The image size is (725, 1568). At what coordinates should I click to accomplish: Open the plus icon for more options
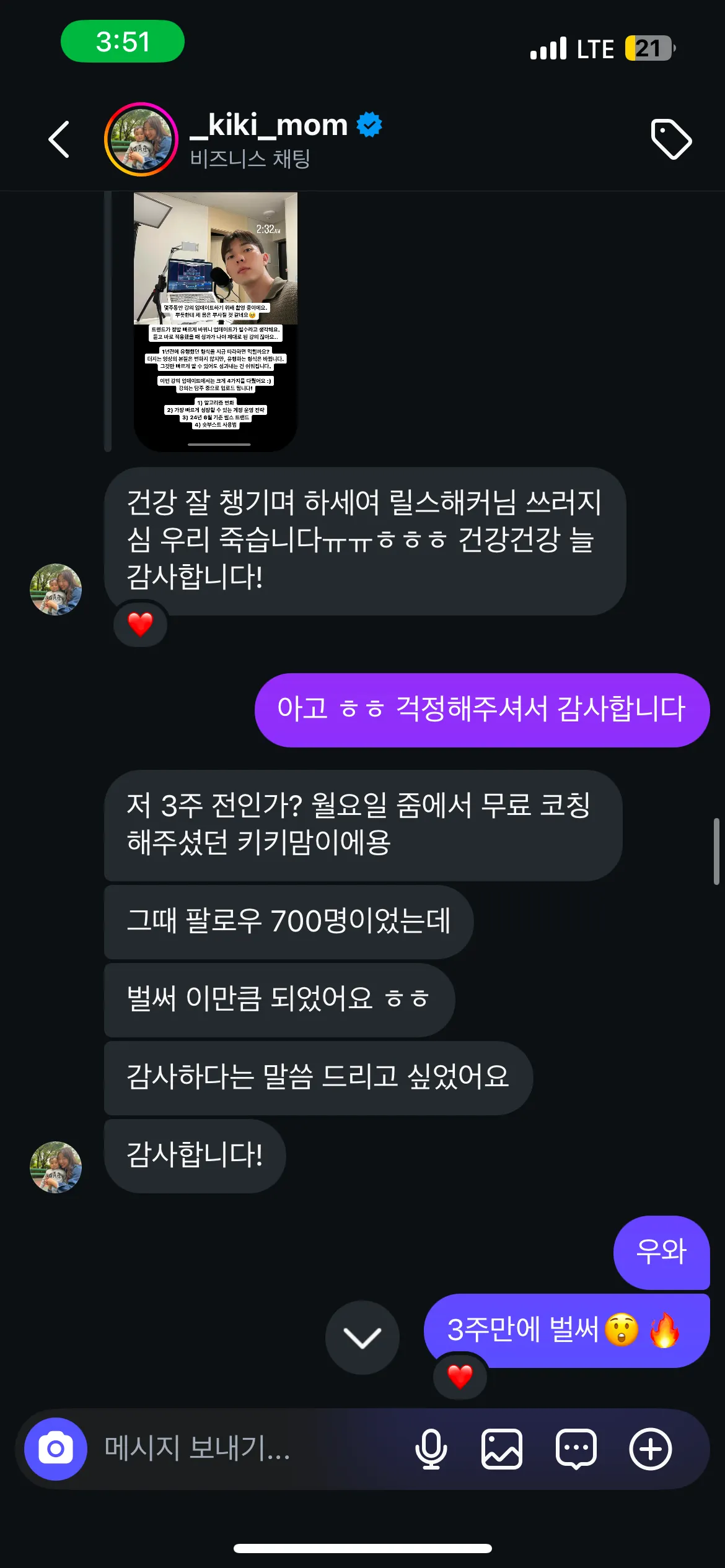[x=651, y=1449]
